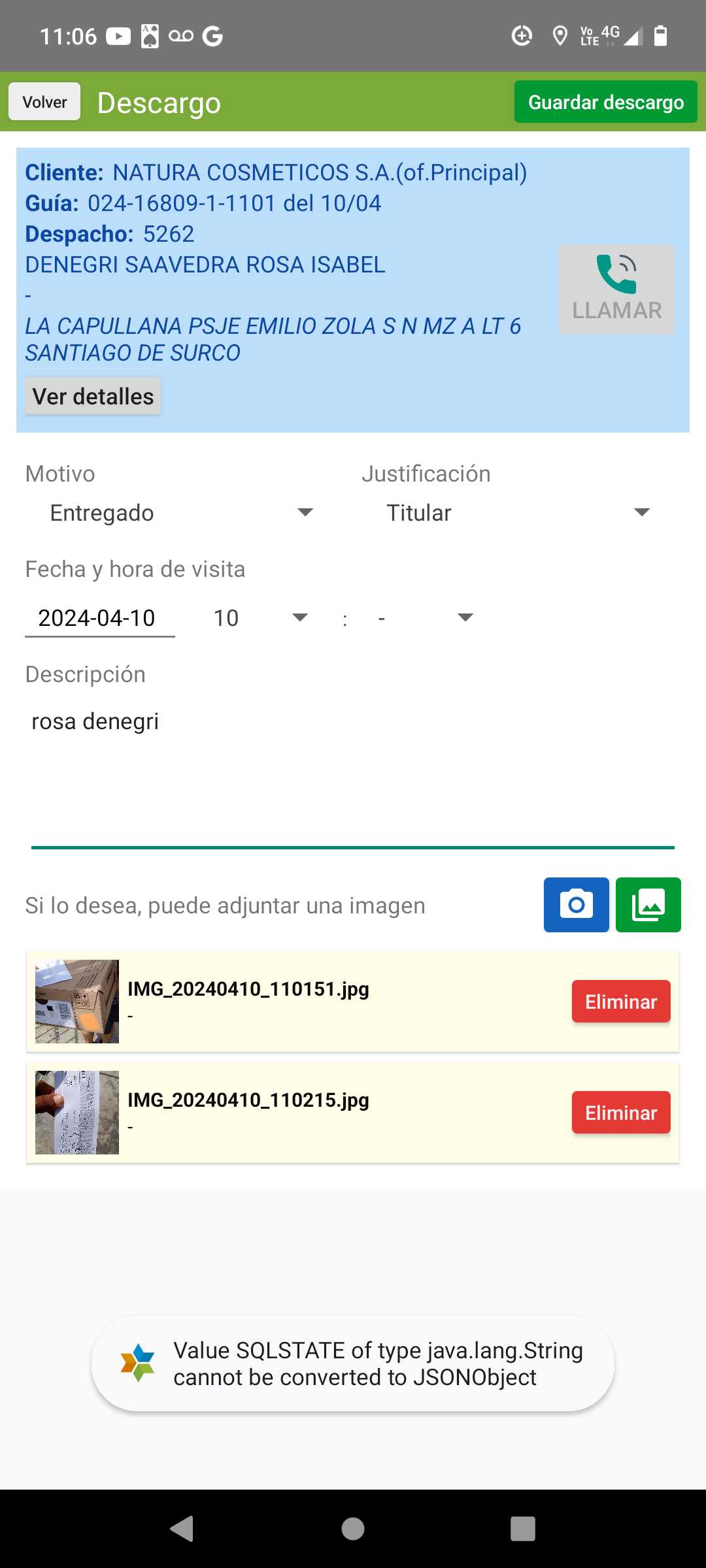Take a photo with the camera icon
This screenshot has height=1568, width=706.
click(576, 905)
